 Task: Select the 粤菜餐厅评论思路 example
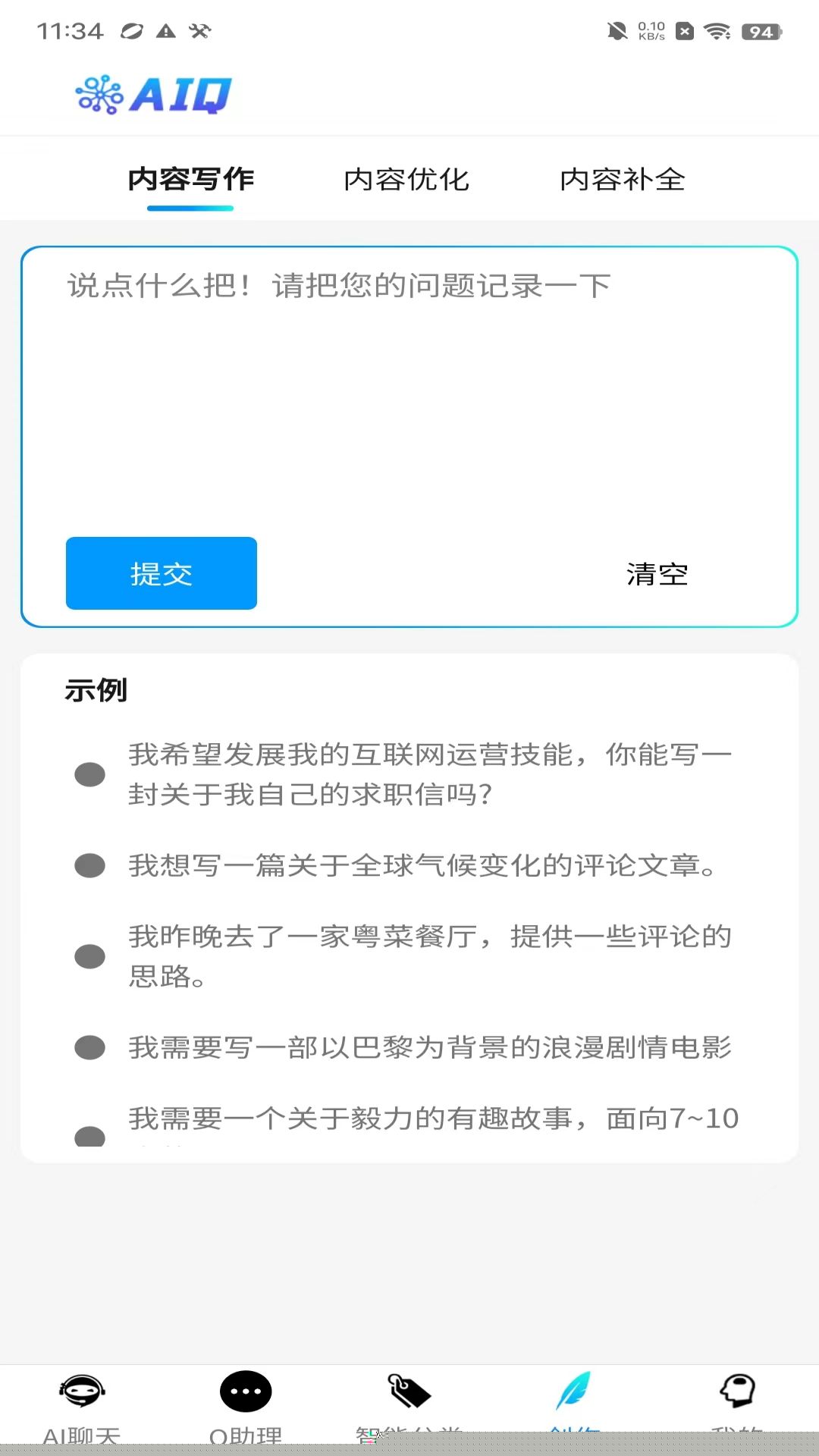429,956
